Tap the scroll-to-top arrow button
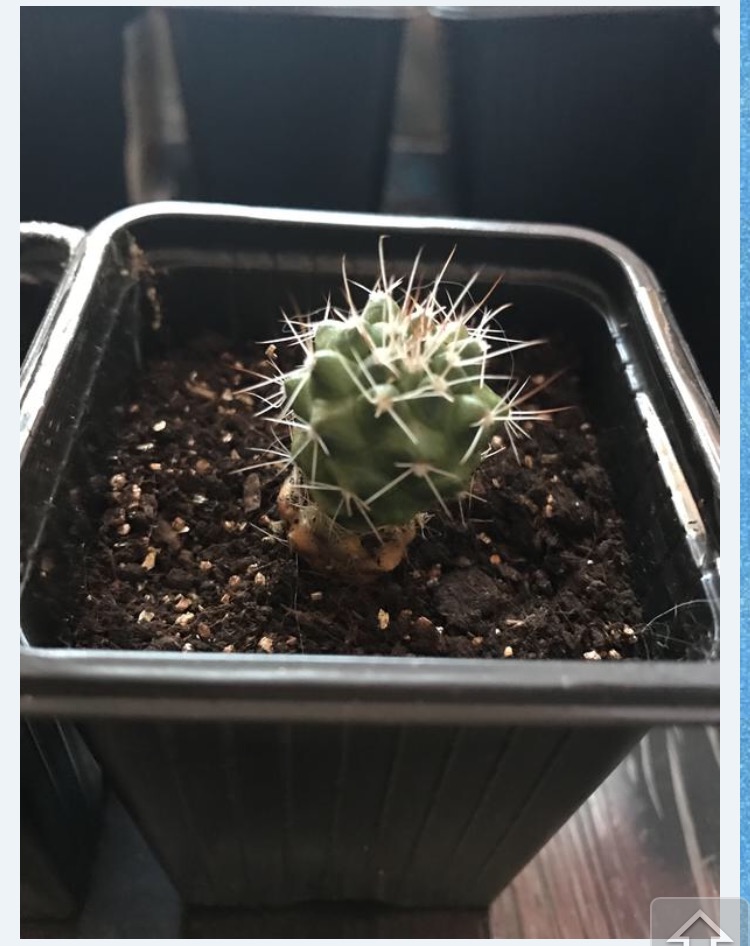 coord(699,924)
